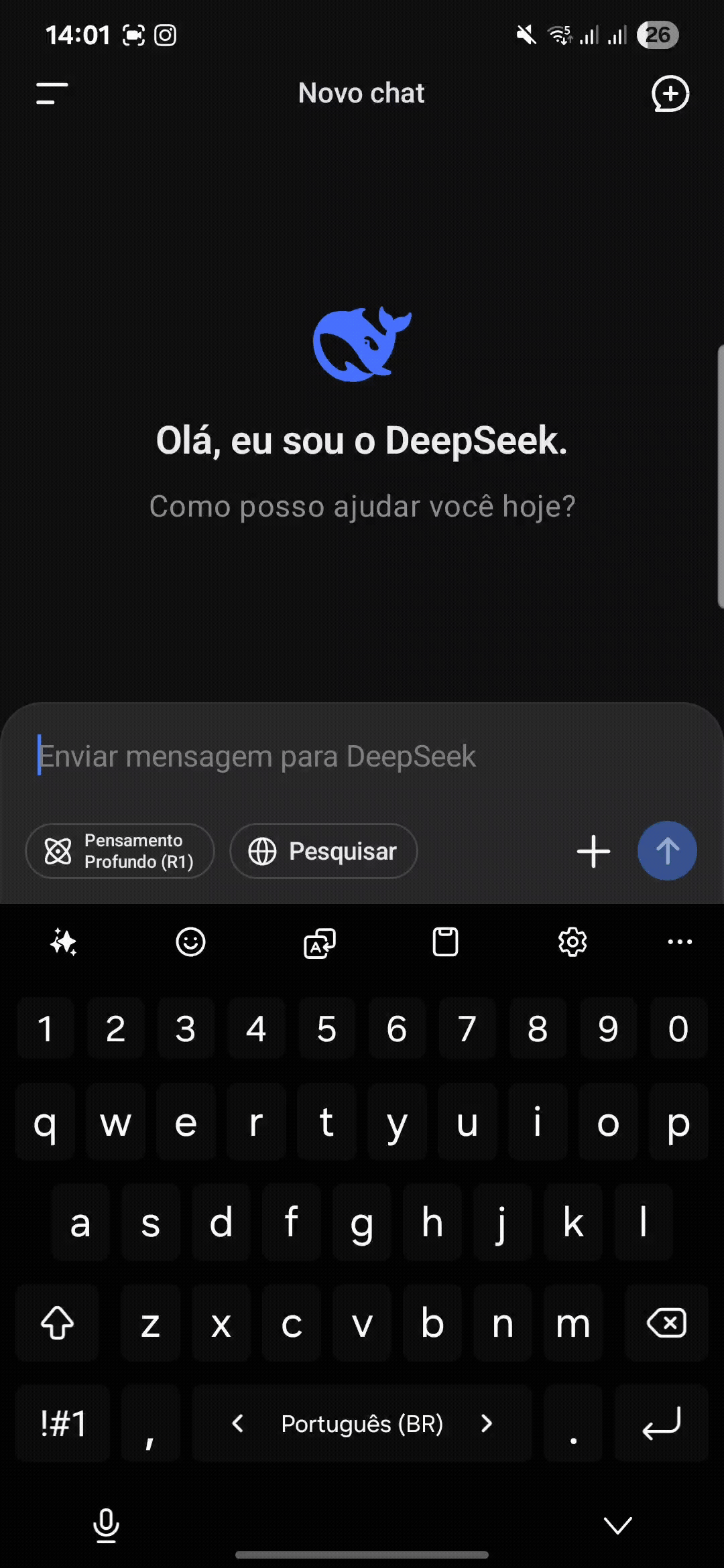724x1568 pixels.
Task: Open the plus attachment options
Action: tap(593, 851)
